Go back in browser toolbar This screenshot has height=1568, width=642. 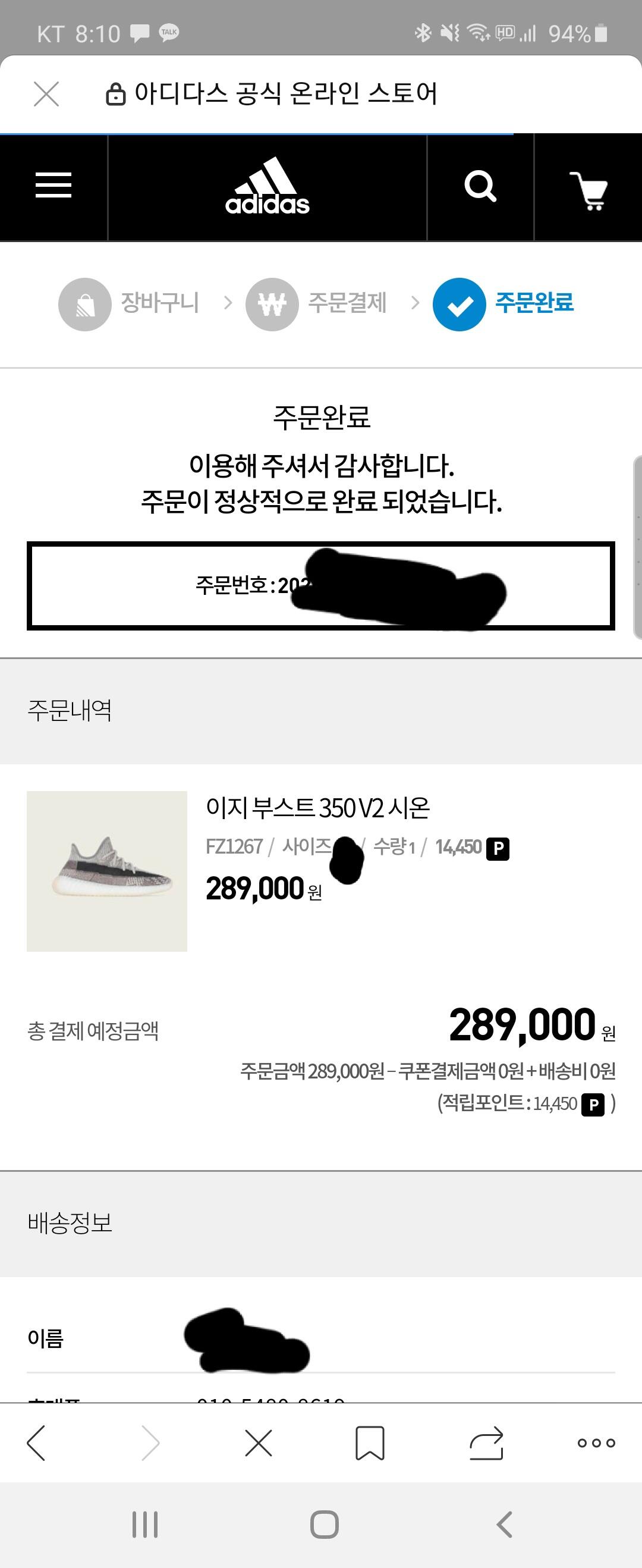pos(36,1442)
